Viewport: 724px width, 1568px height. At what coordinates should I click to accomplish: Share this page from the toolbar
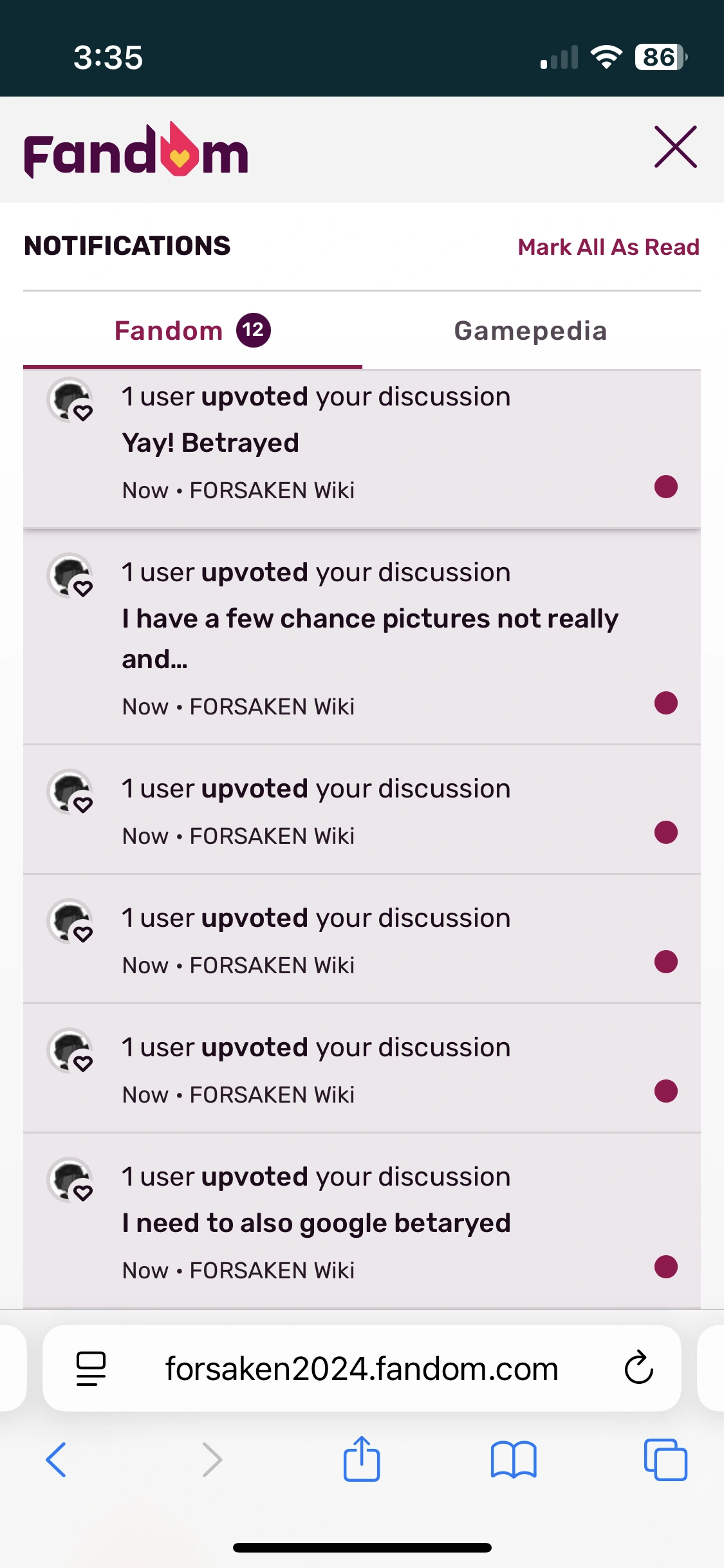click(361, 1459)
